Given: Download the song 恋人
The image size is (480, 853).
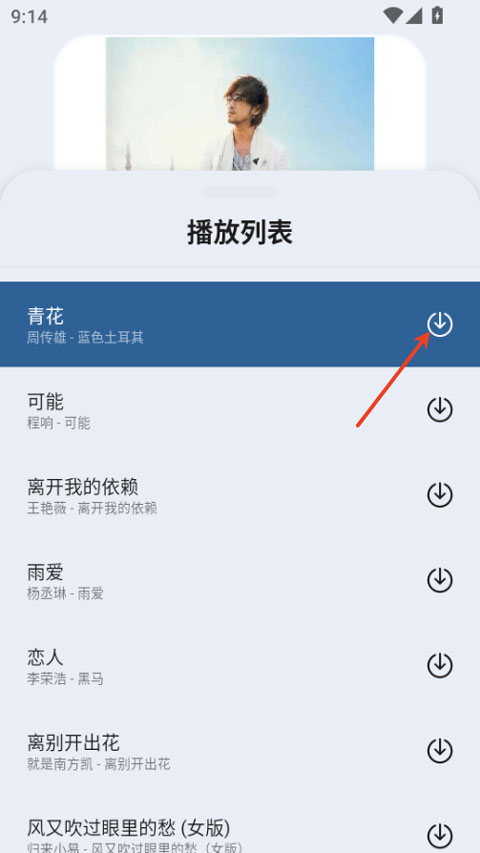Looking at the screenshot, I should [440, 665].
